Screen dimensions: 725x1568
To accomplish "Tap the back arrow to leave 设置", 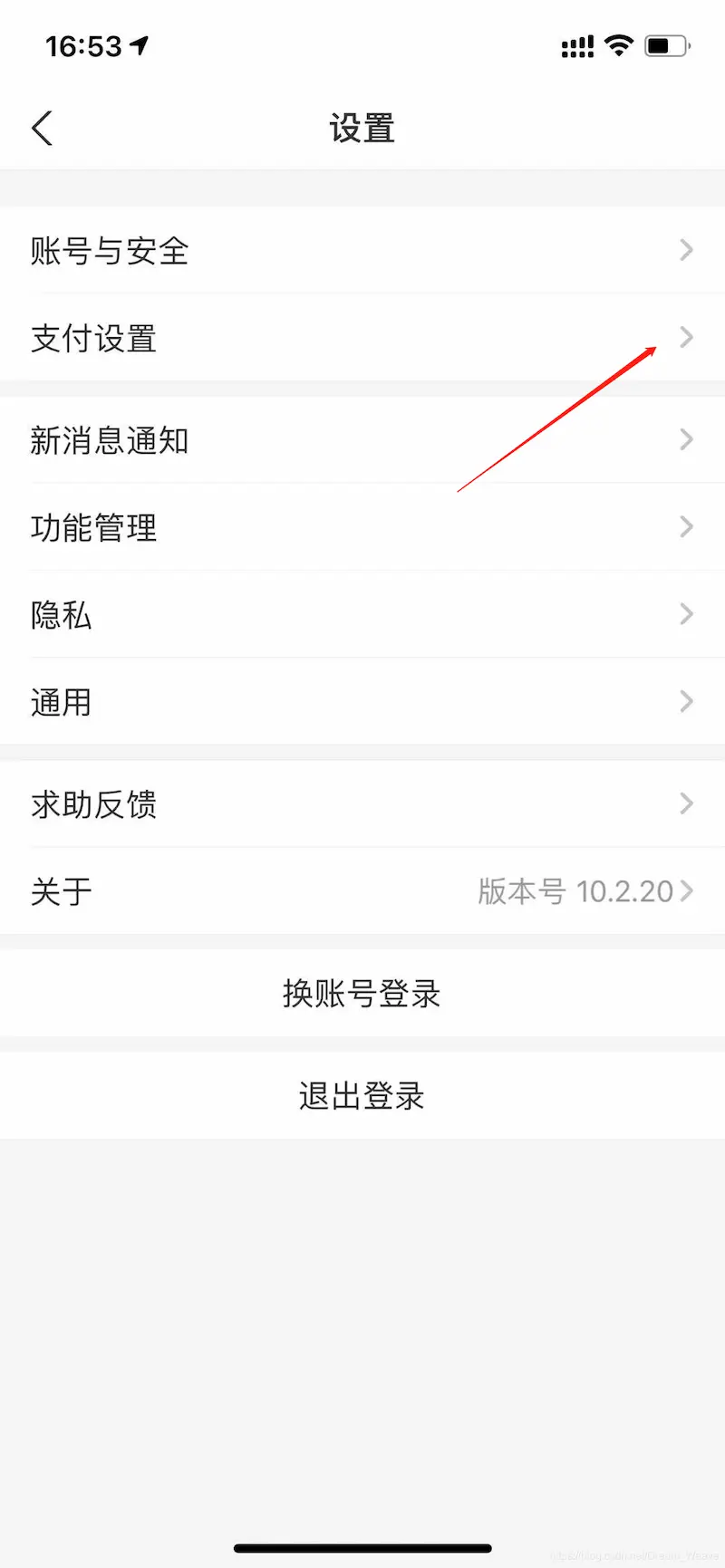I will click(41, 128).
